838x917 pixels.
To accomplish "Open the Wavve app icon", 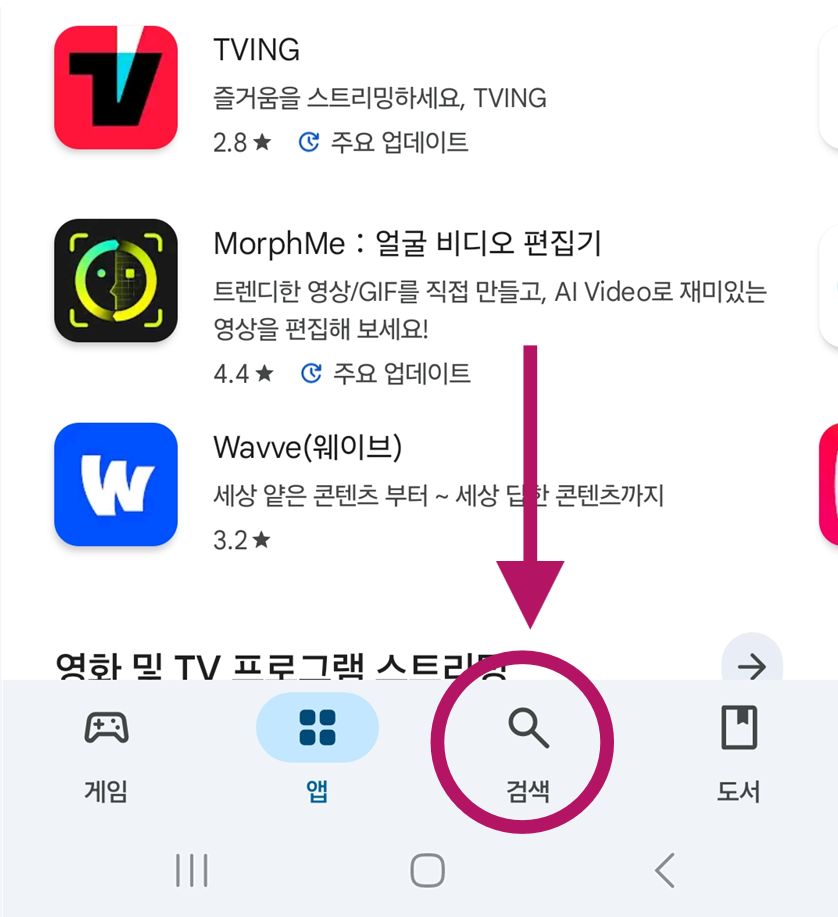I will click(115, 484).
